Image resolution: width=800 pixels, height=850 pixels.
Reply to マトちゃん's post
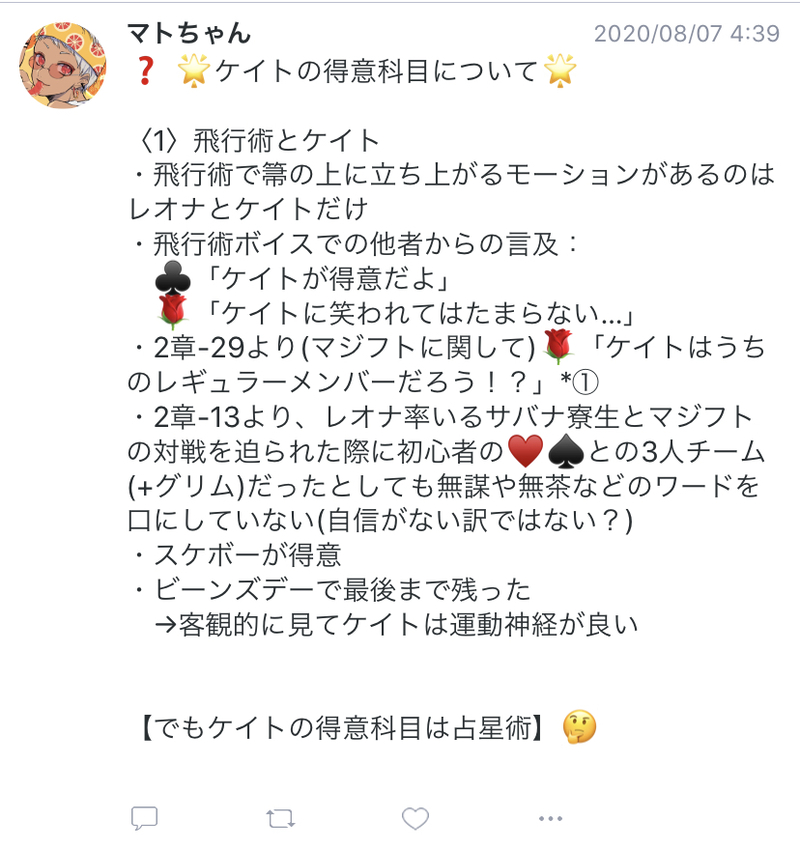point(145,819)
